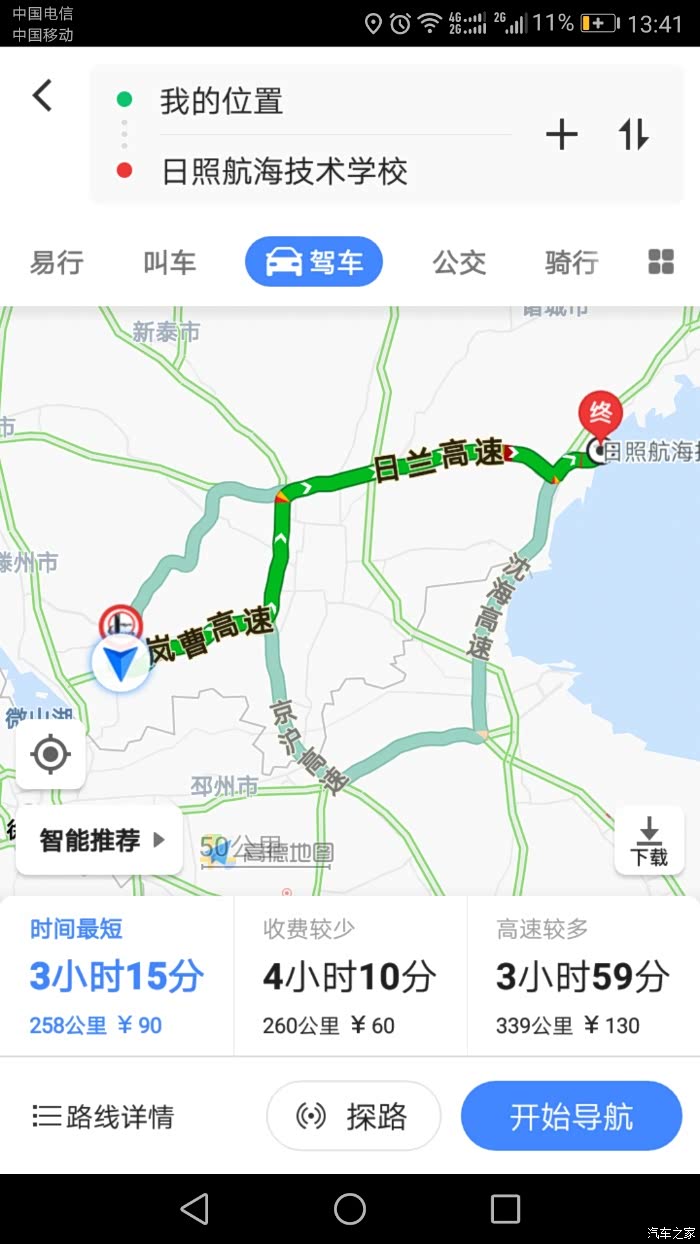
Task: Go back using the top-left arrow
Action: (42, 96)
